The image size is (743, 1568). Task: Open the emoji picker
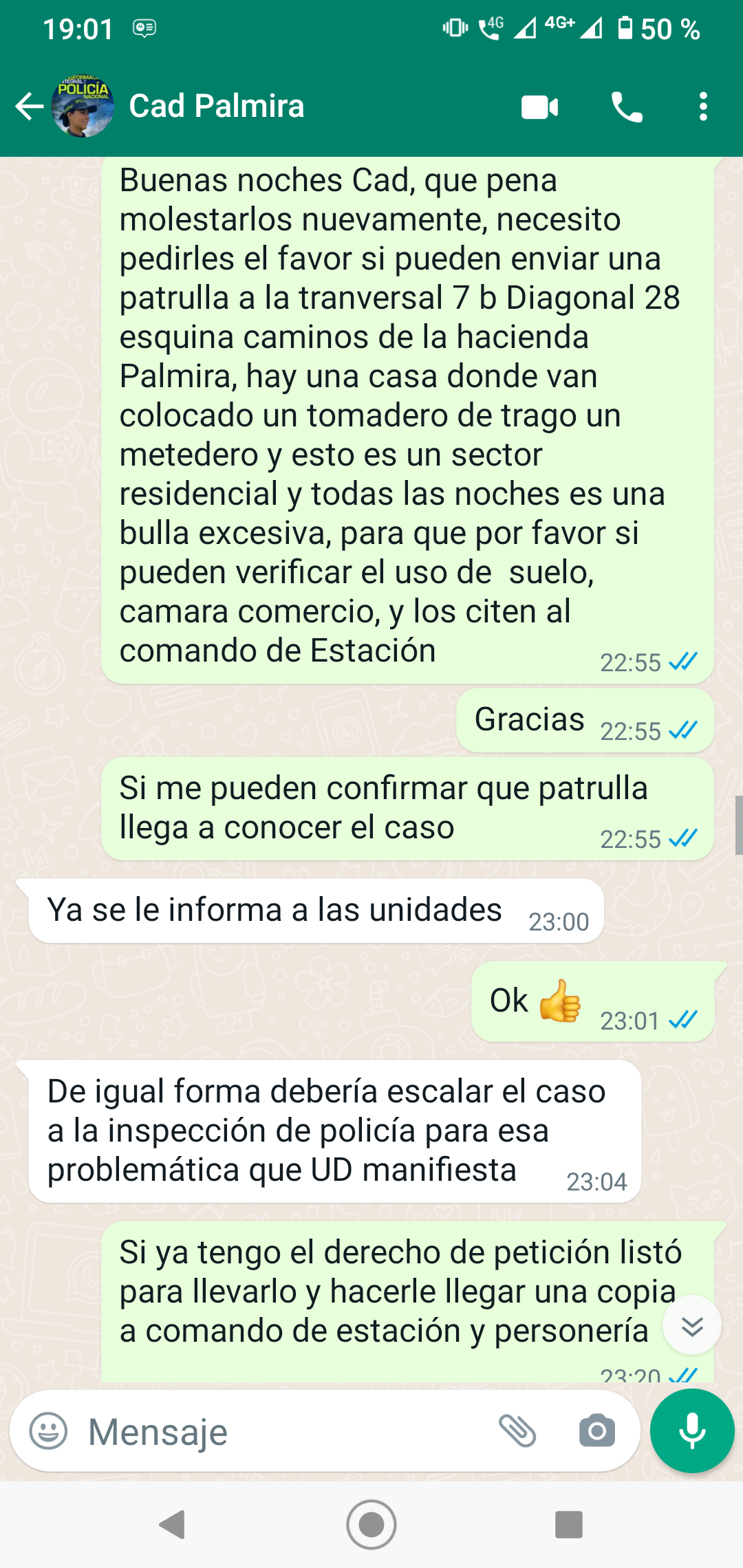[48, 1432]
